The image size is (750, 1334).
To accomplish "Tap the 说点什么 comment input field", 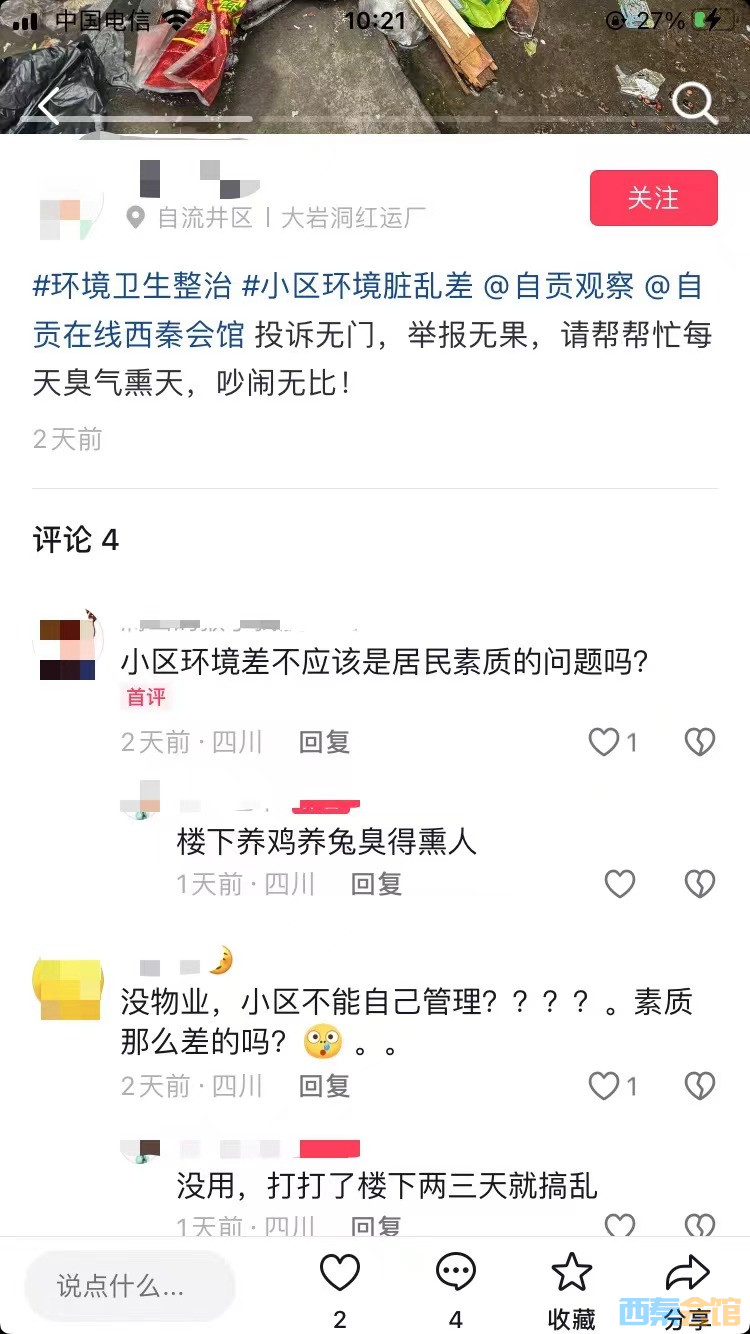I will [x=130, y=1286].
